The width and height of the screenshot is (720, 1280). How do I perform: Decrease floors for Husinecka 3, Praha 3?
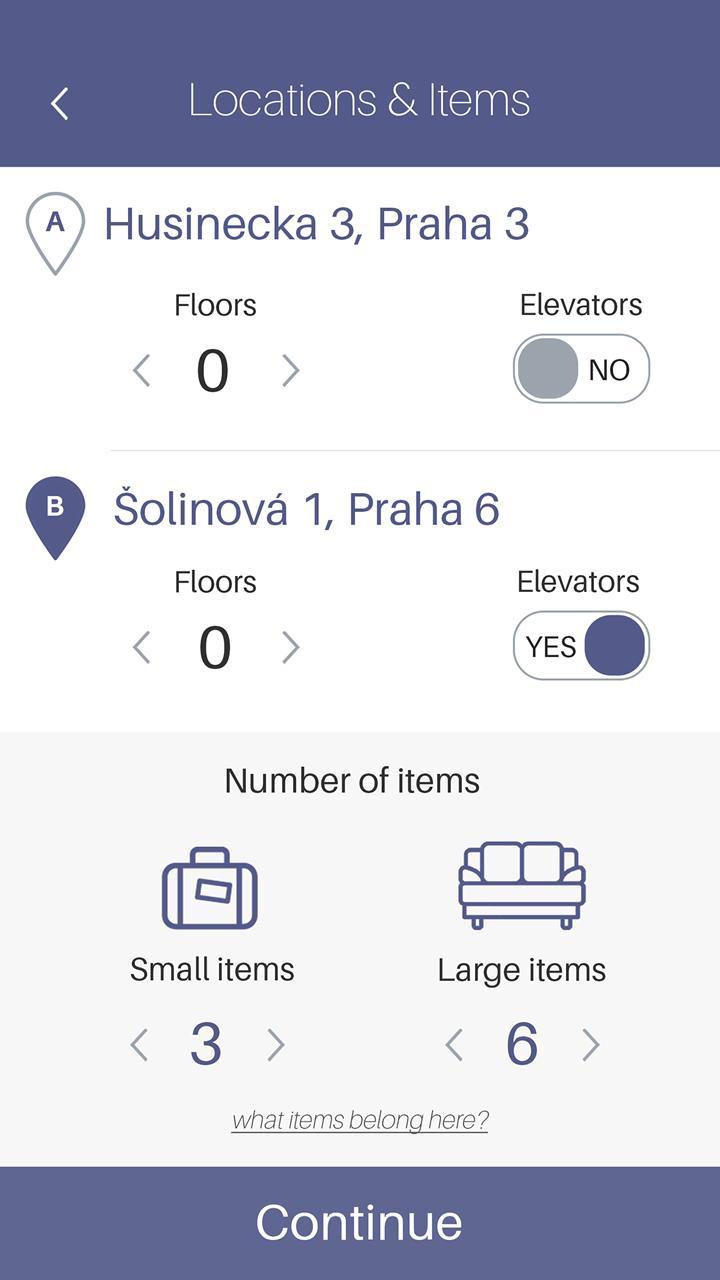click(x=142, y=370)
